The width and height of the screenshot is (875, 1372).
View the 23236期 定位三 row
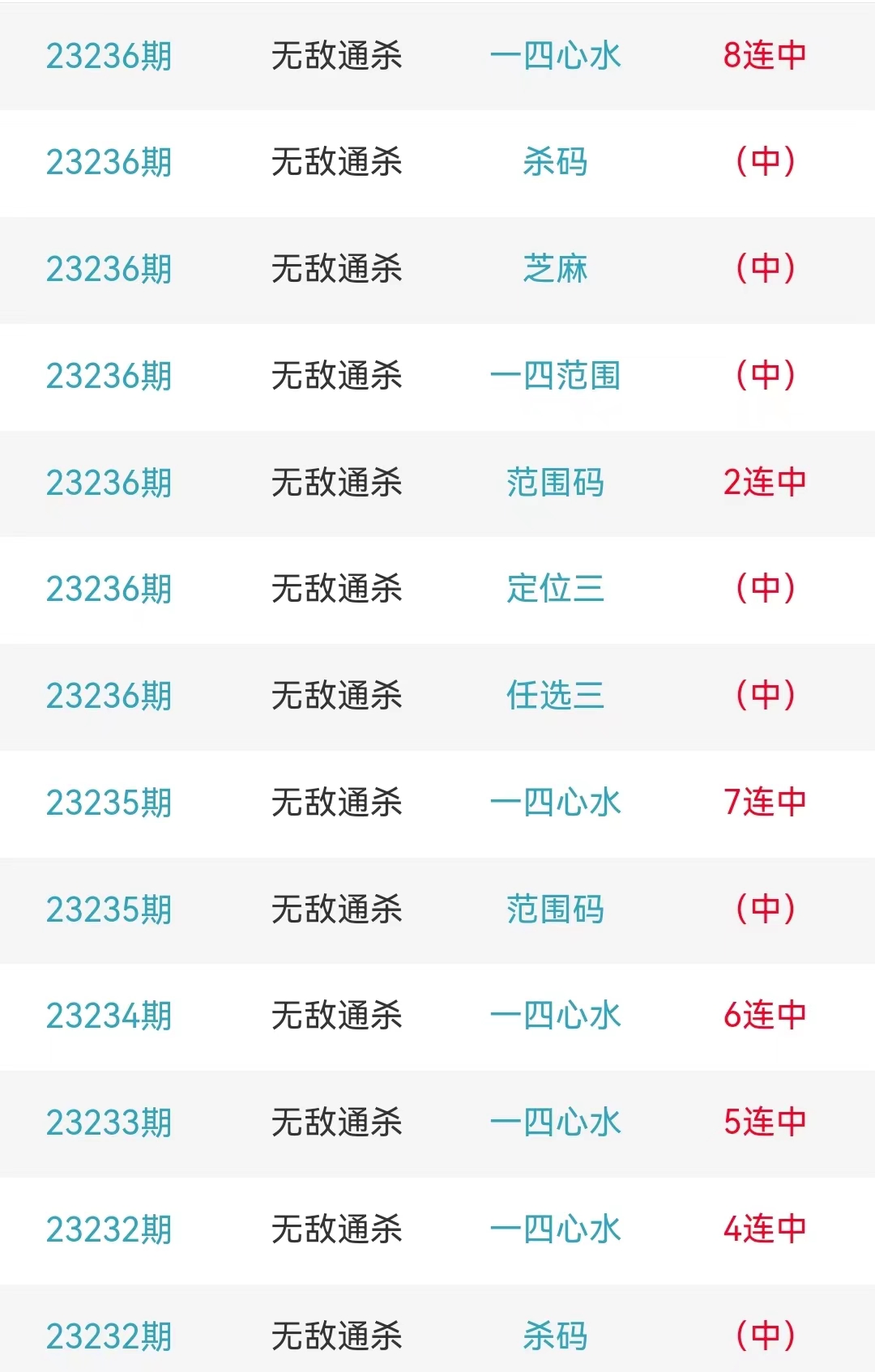point(555,589)
